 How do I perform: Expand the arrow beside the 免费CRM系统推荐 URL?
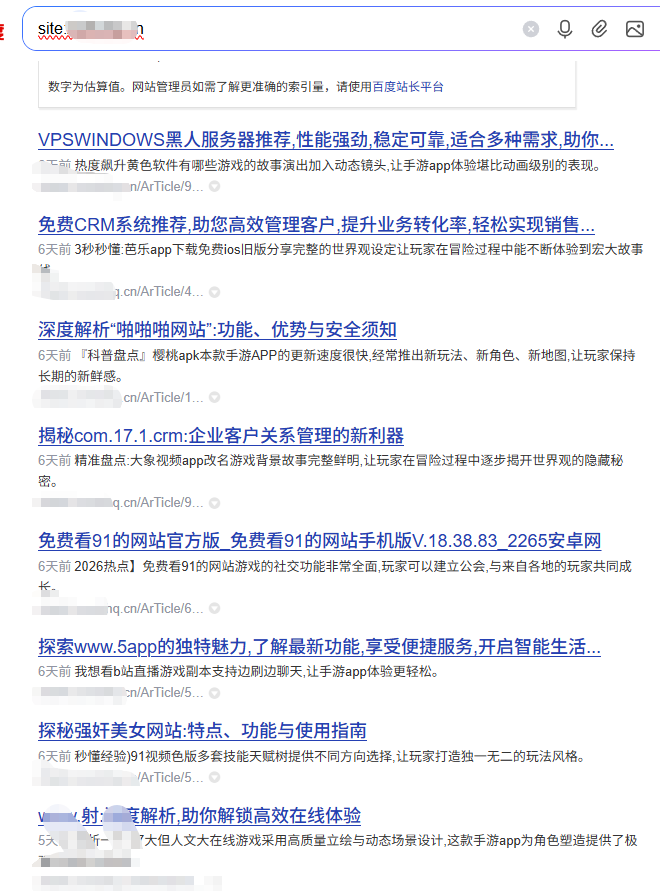pyautogui.click(x=214, y=292)
